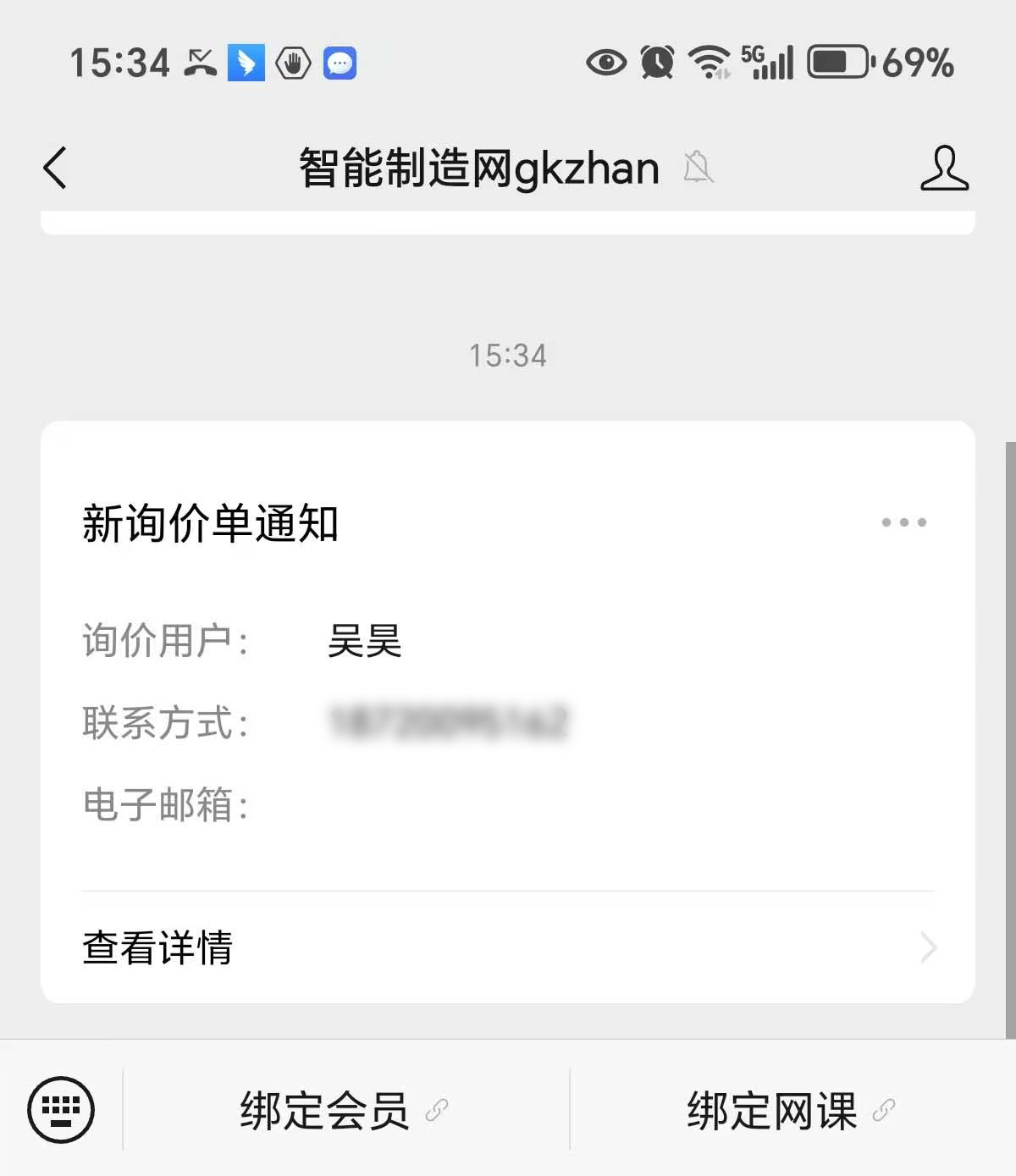
Task: Go back from the 智能制造网gkzhan chat
Action: pyautogui.click(x=55, y=168)
